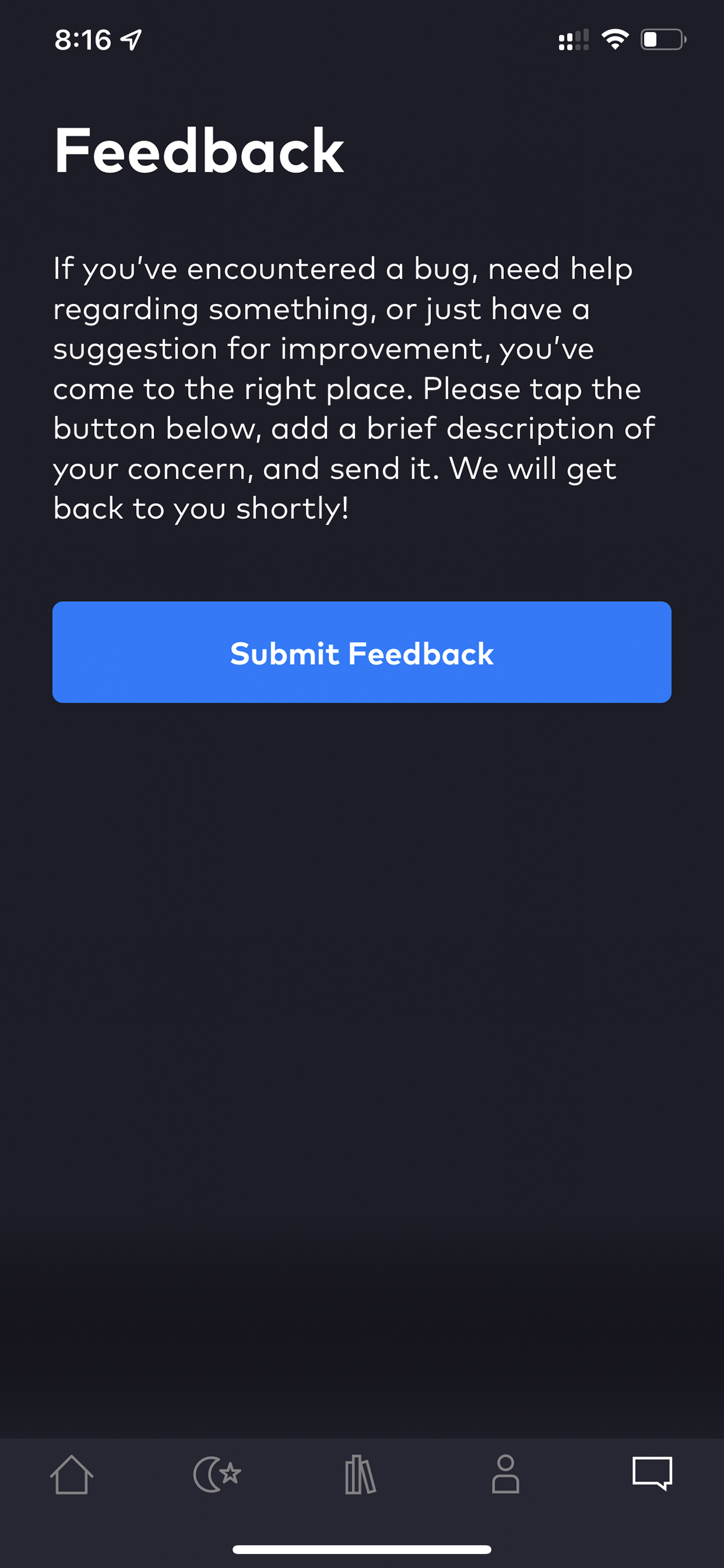
Task: Switch to the library books tab
Action: click(361, 1475)
